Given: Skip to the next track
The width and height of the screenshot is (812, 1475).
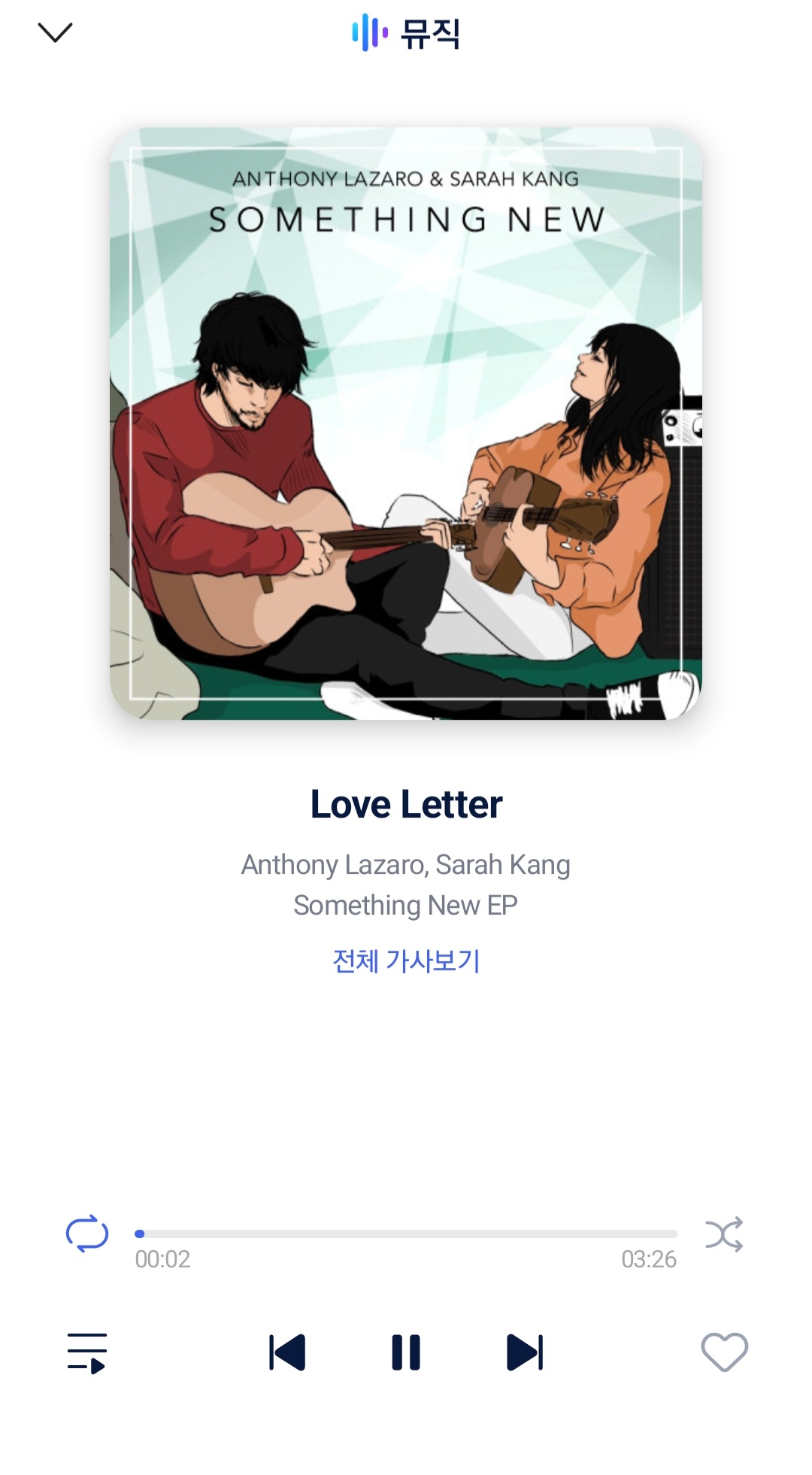Looking at the screenshot, I should (x=525, y=1352).
